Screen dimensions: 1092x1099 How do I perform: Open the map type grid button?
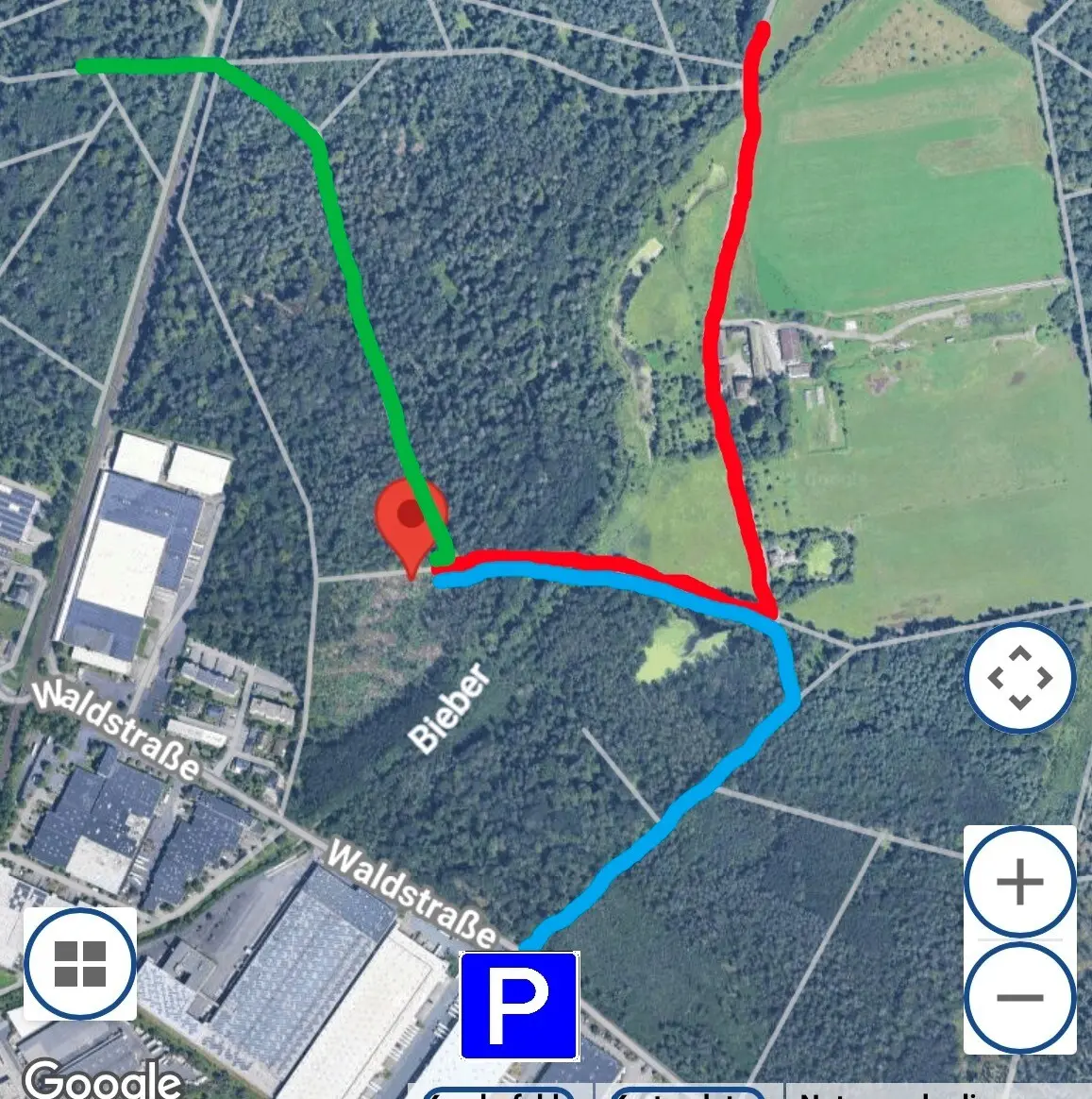pos(80,963)
